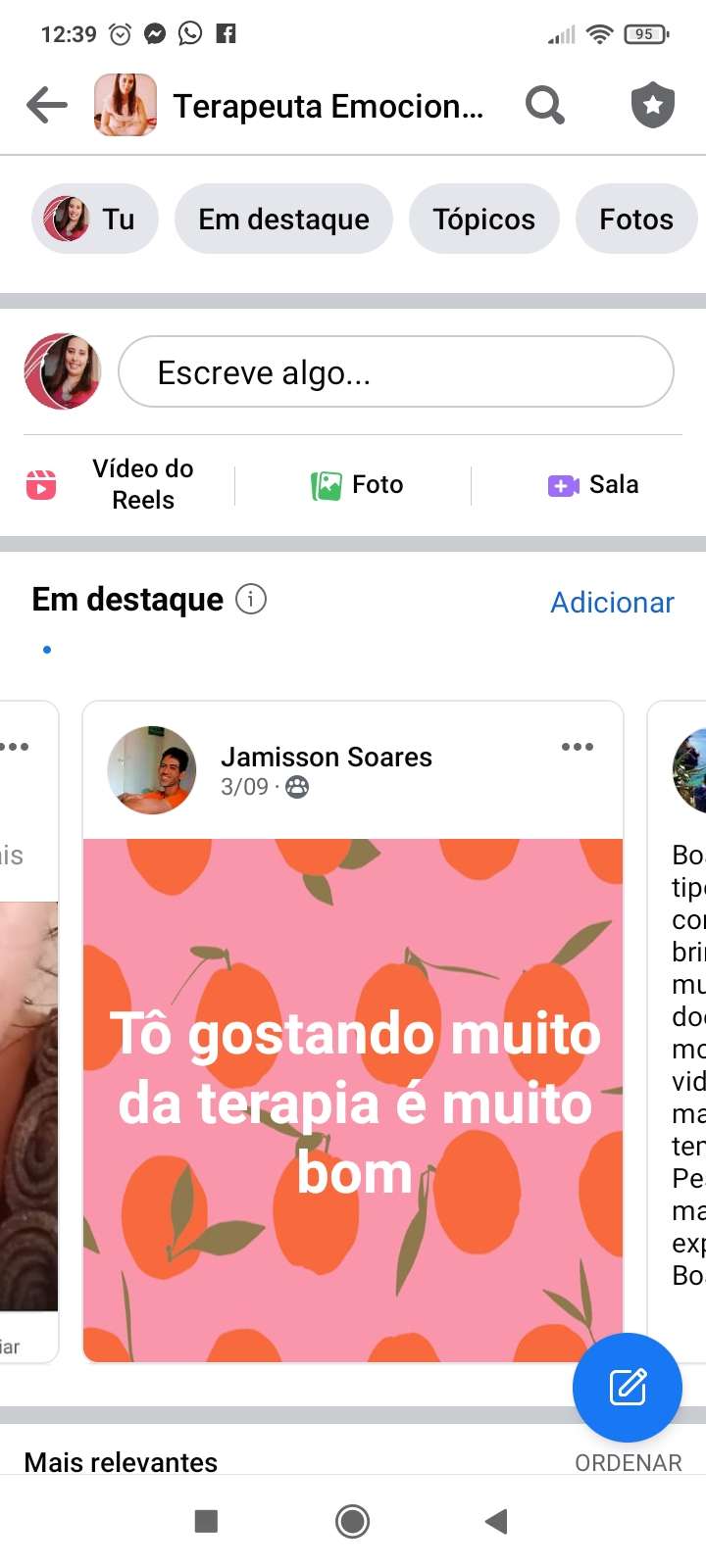706x1568 pixels.
Task: Switch to the Em destaque chip
Action: [283, 219]
